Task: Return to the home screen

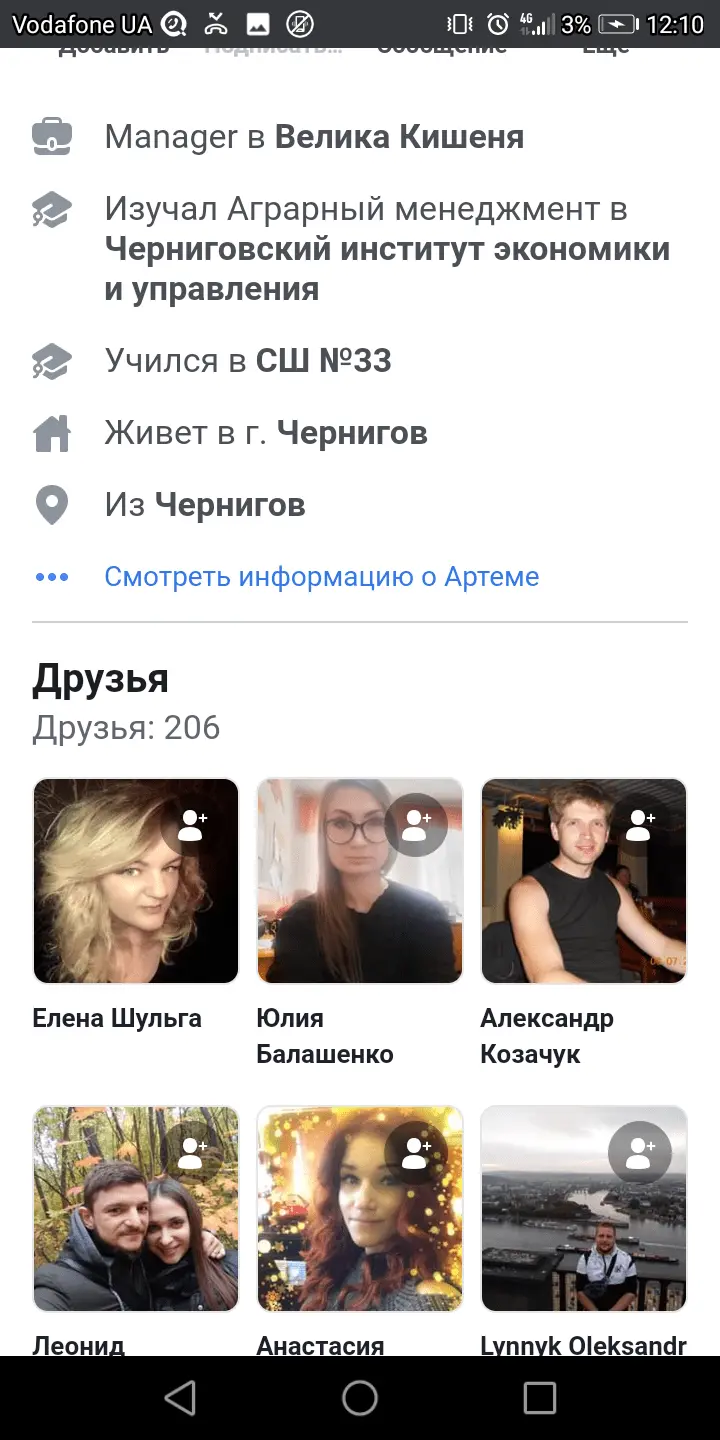Action: [360, 1398]
